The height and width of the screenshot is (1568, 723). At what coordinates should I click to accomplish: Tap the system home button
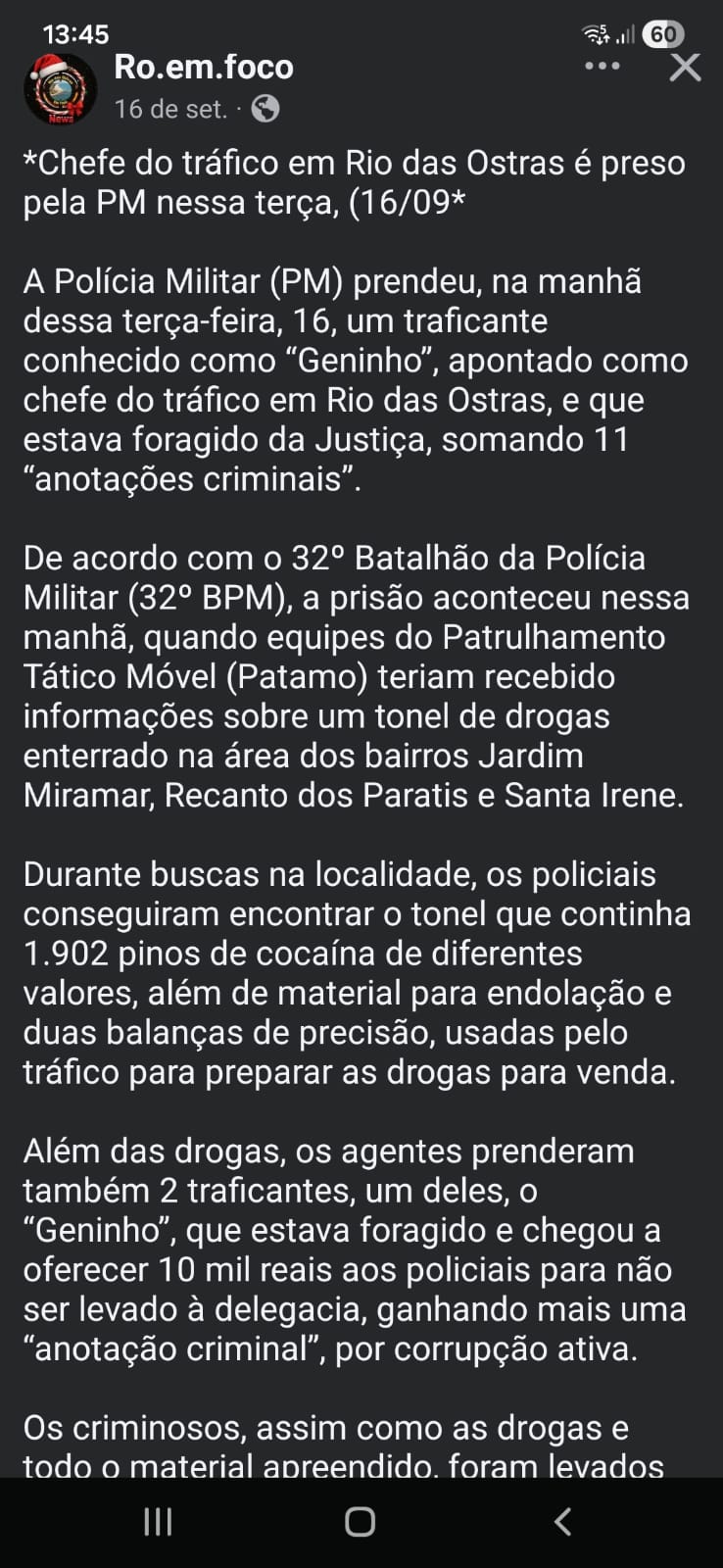coord(360,1521)
